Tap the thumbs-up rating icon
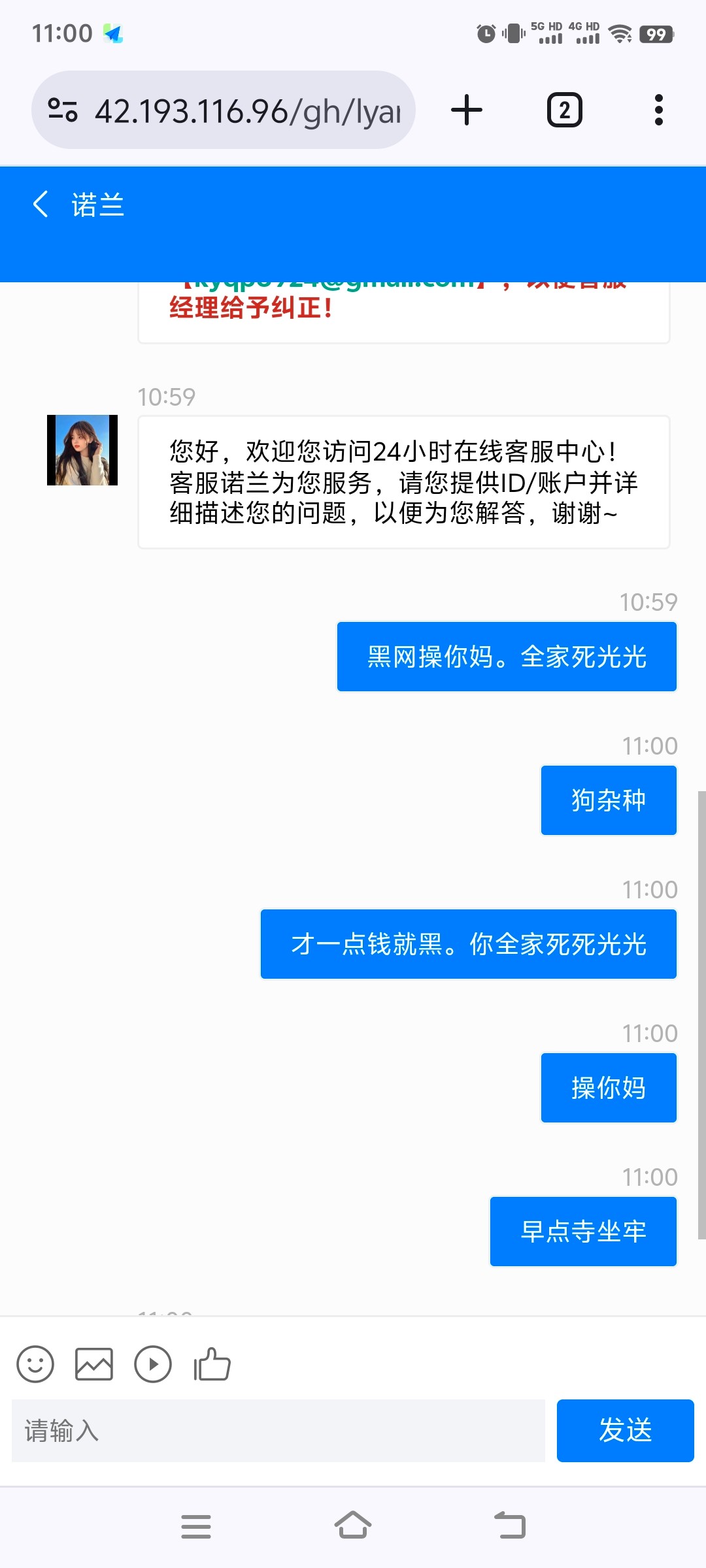The image size is (706, 1568). pyautogui.click(x=212, y=1364)
